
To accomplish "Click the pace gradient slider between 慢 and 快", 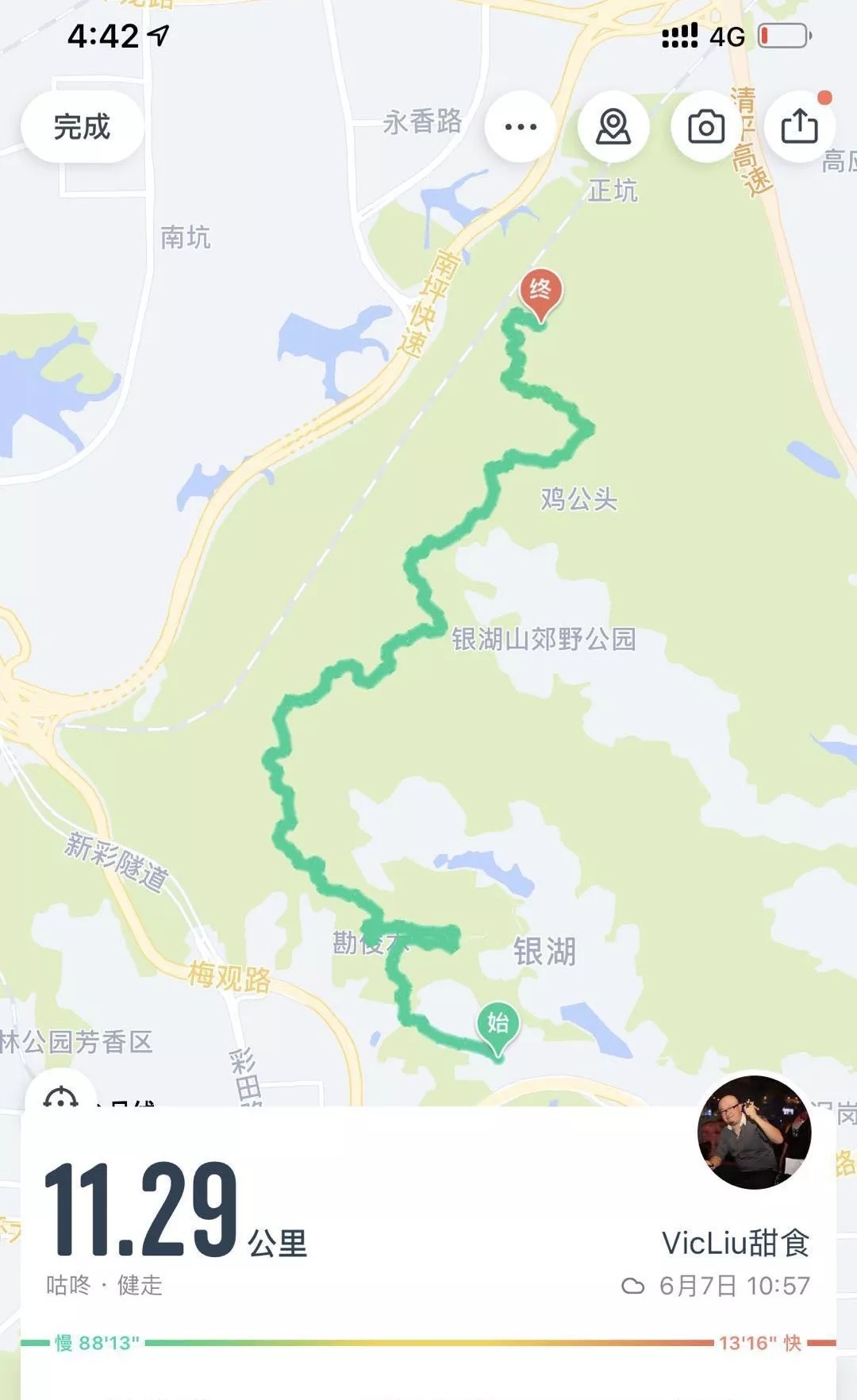I will click(428, 1340).
